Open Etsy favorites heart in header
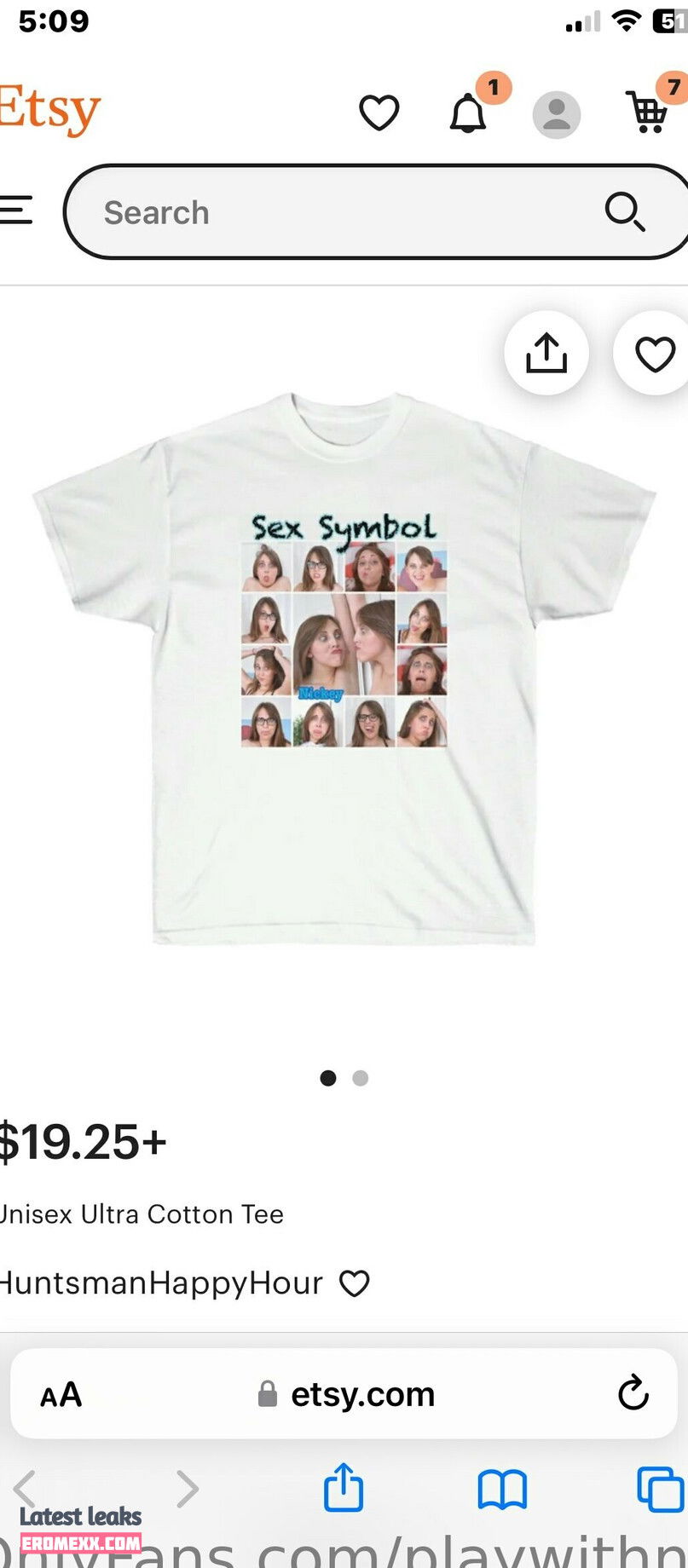688x1568 pixels. [379, 112]
